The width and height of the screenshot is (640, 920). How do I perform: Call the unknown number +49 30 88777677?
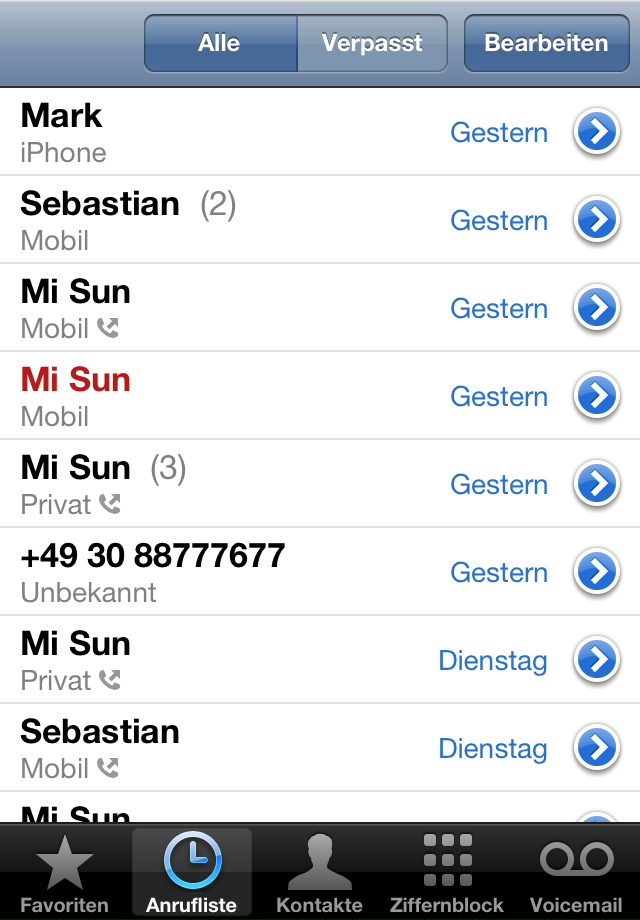(x=200, y=572)
